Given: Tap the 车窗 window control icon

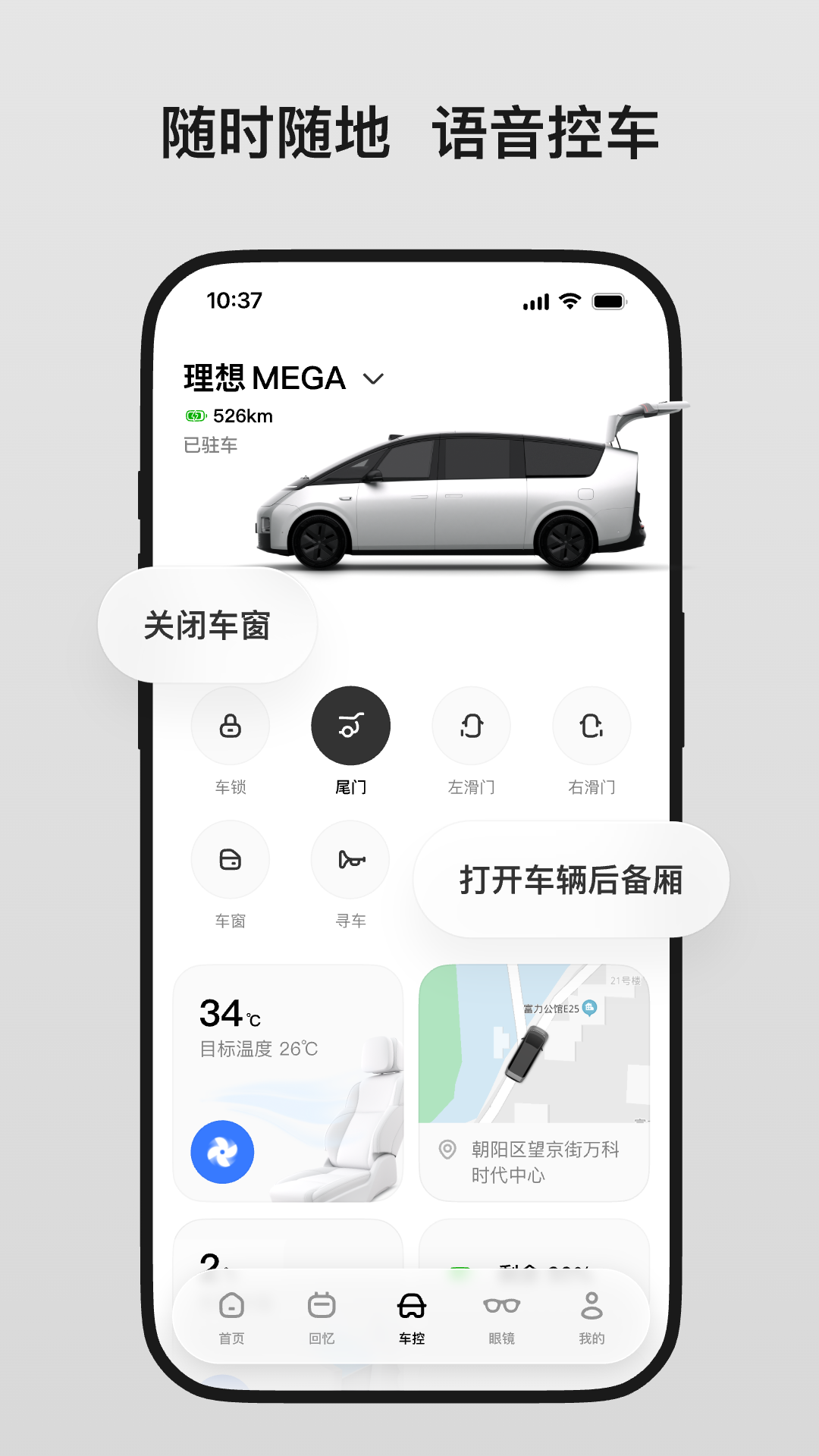Looking at the screenshot, I should click(x=230, y=860).
